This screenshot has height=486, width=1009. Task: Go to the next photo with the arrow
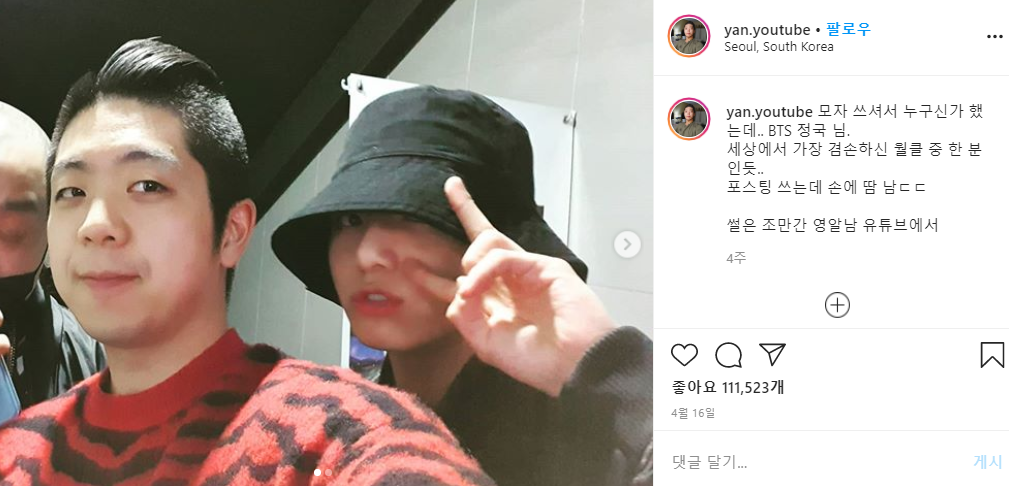tap(627, 244)
